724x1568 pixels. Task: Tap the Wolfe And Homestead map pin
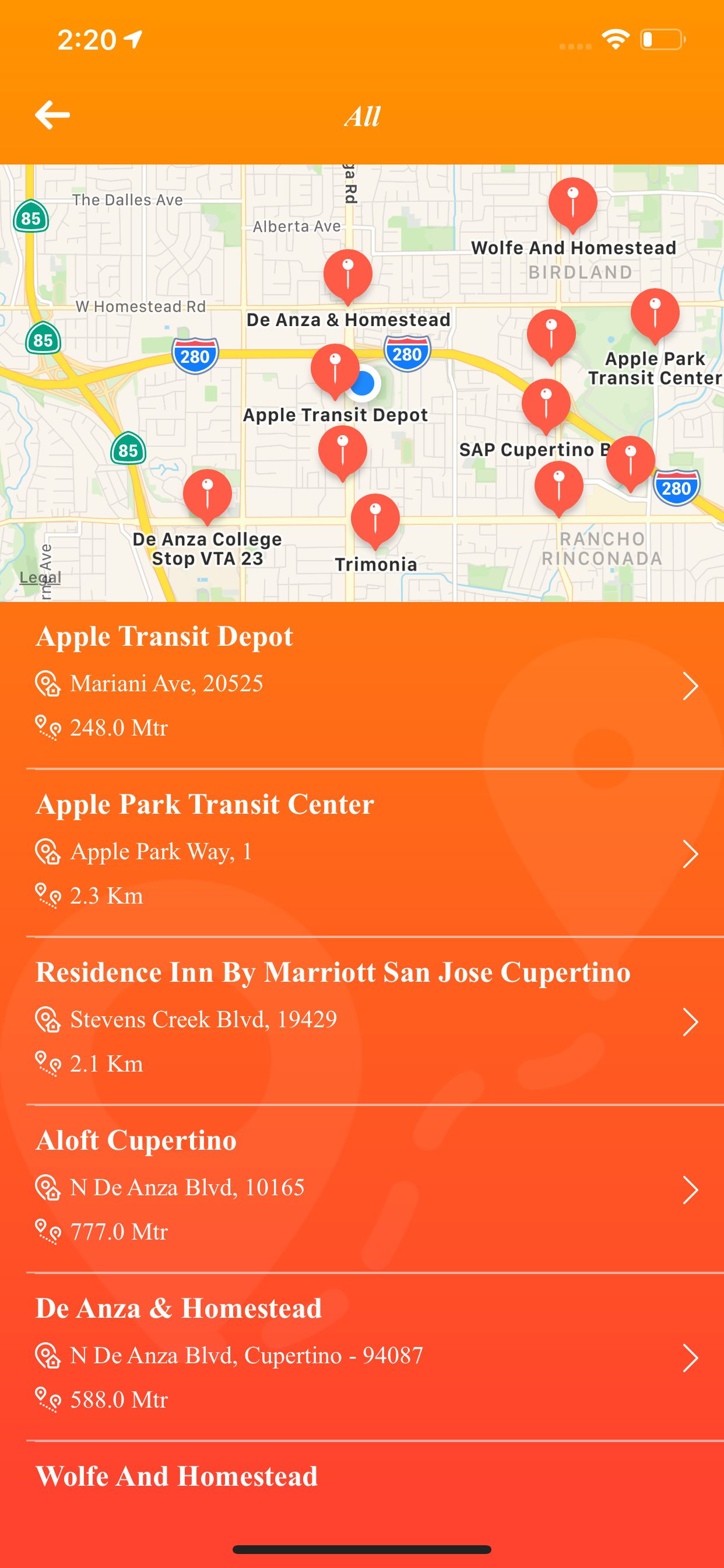tap(572, 204)
